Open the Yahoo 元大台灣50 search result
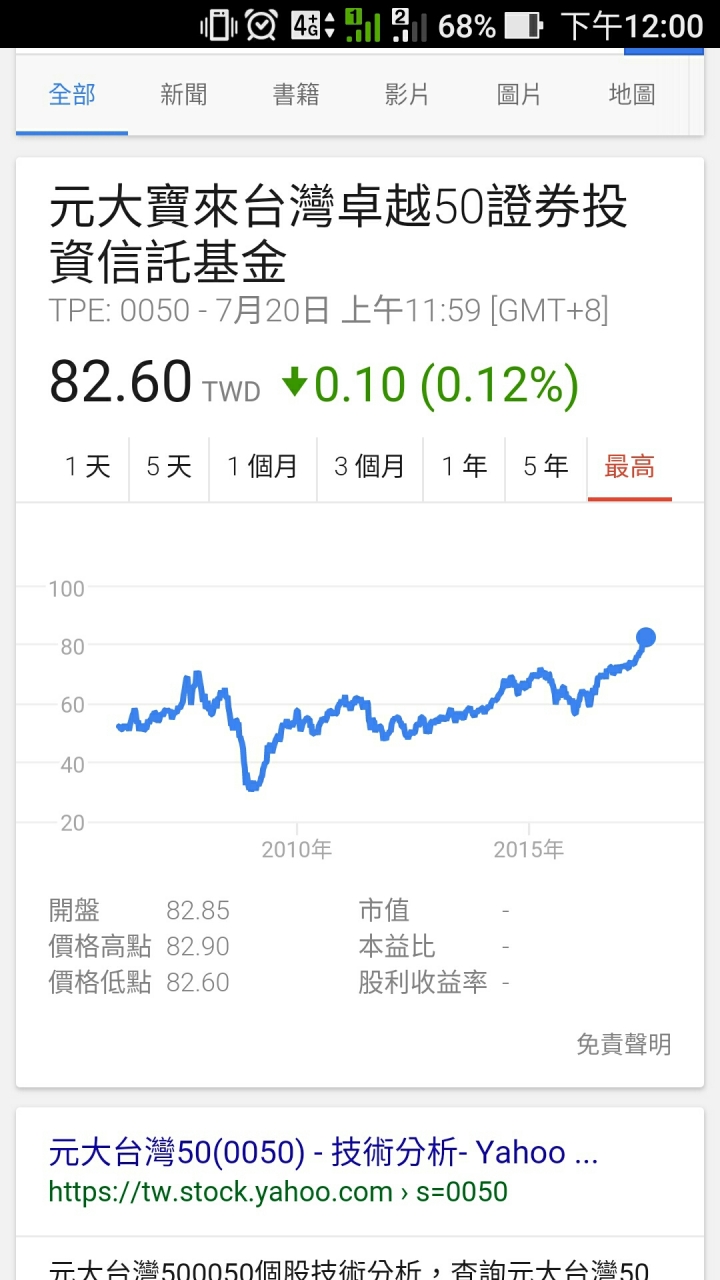Viewport: 720px width, 1280px height. point(323,1153)
